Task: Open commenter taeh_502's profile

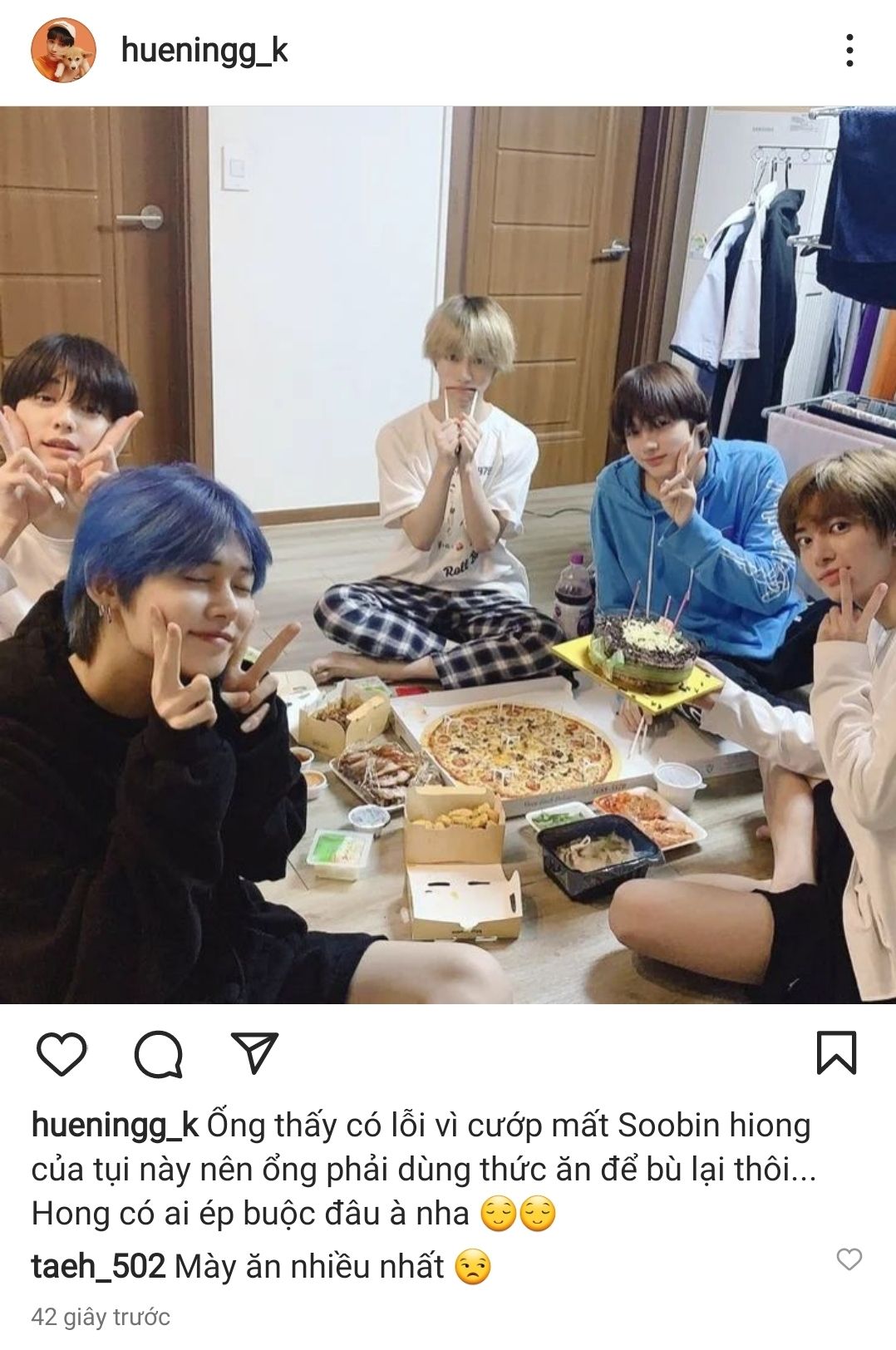Action: [x=98, y=1266]
